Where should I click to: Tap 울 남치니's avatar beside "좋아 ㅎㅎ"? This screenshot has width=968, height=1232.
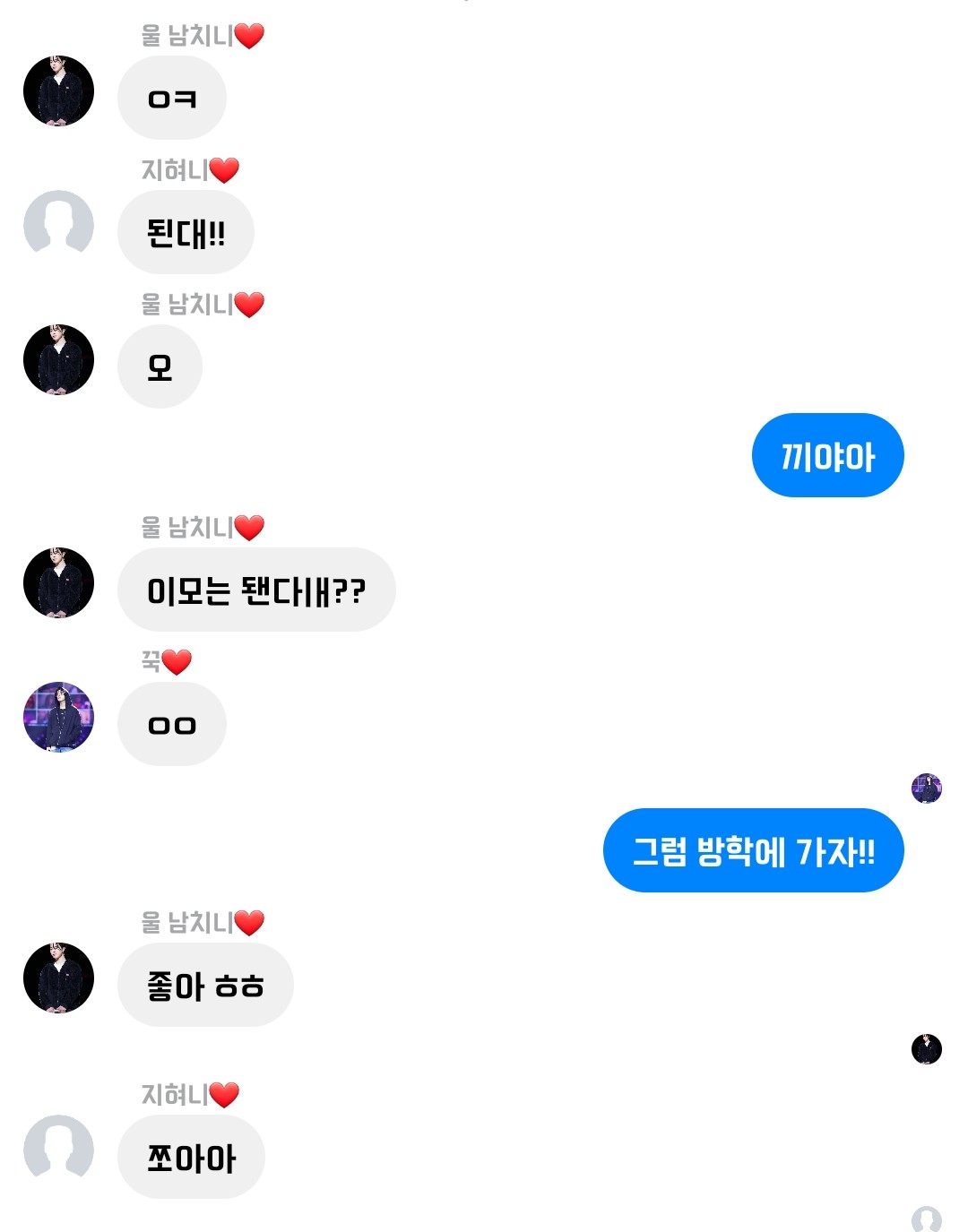(58, 978)
